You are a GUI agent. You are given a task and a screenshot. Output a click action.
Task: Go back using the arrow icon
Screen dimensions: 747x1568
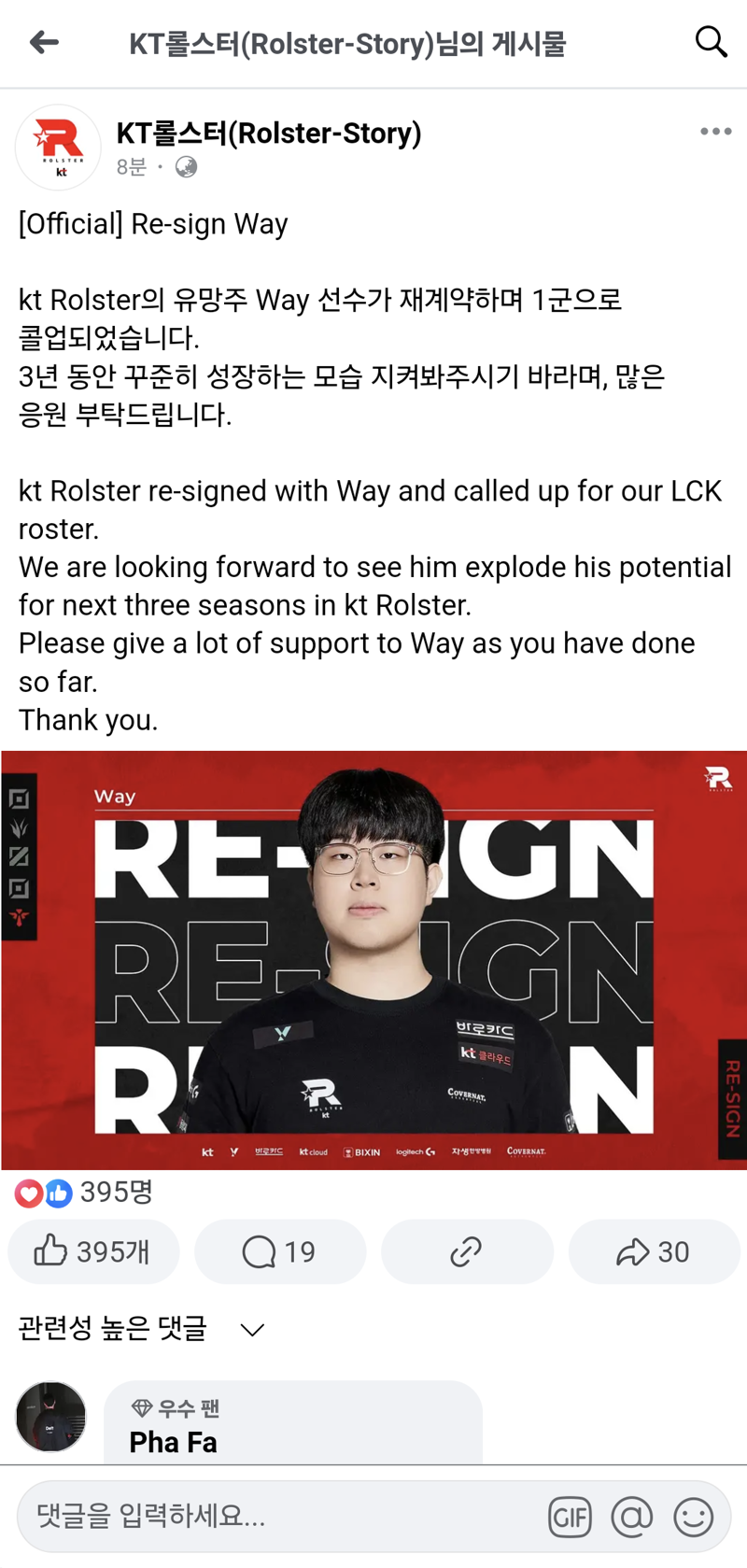tap(44, 42)
